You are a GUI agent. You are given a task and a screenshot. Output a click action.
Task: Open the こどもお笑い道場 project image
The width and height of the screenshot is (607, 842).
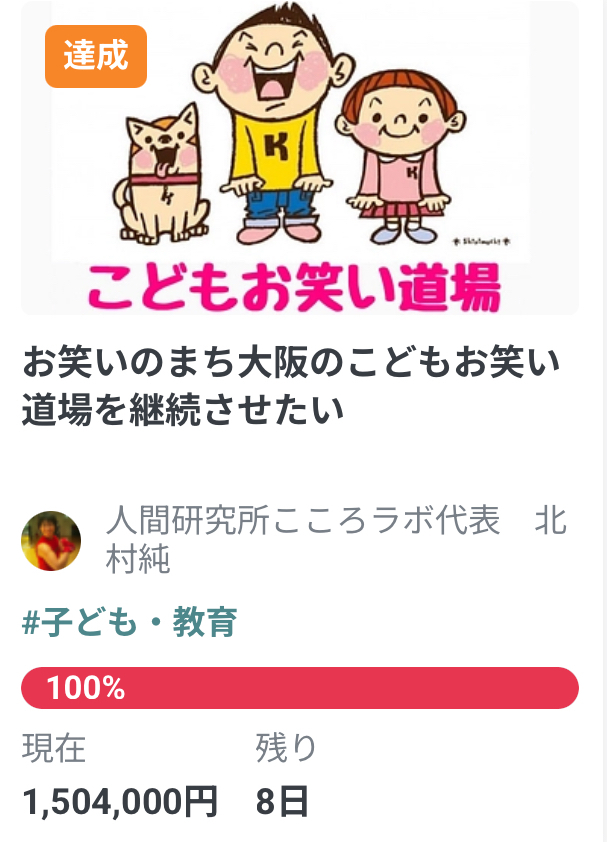(300, 160)
